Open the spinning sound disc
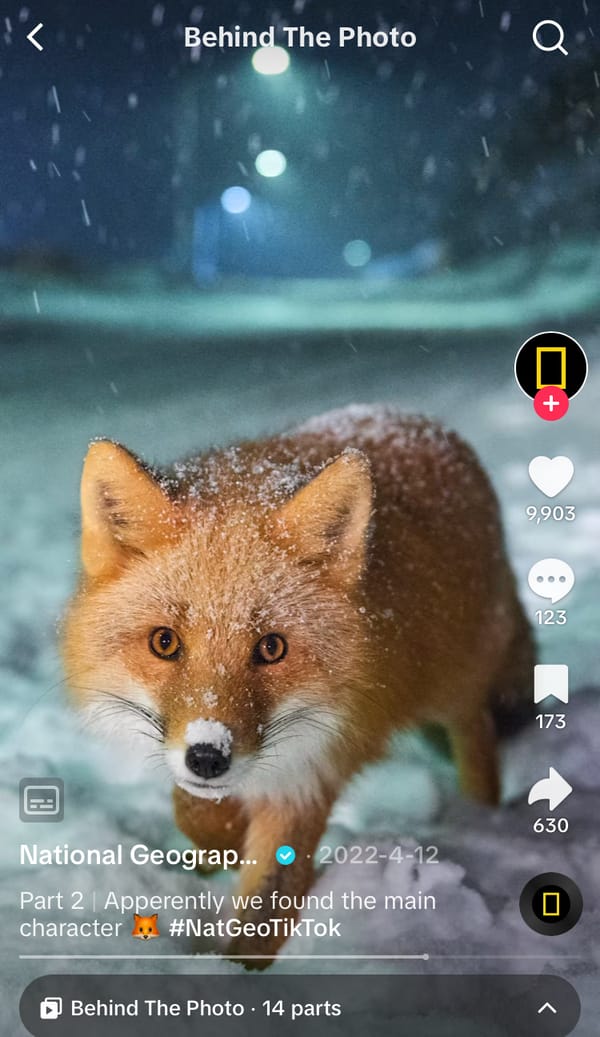 [550, 904]
